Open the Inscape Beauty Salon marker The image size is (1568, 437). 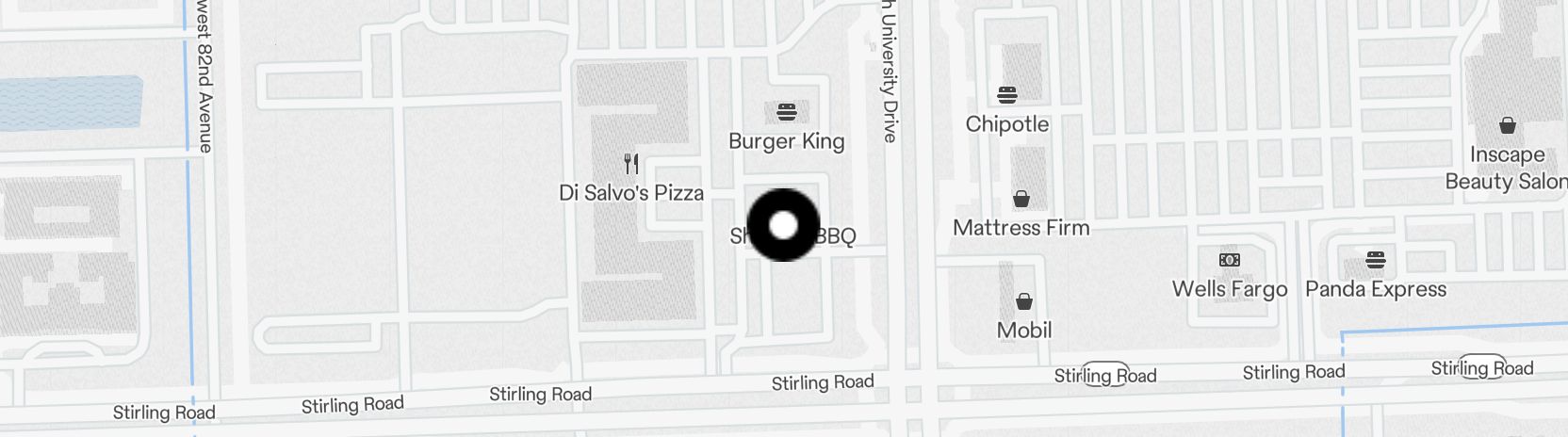(x=1507, y=125)
